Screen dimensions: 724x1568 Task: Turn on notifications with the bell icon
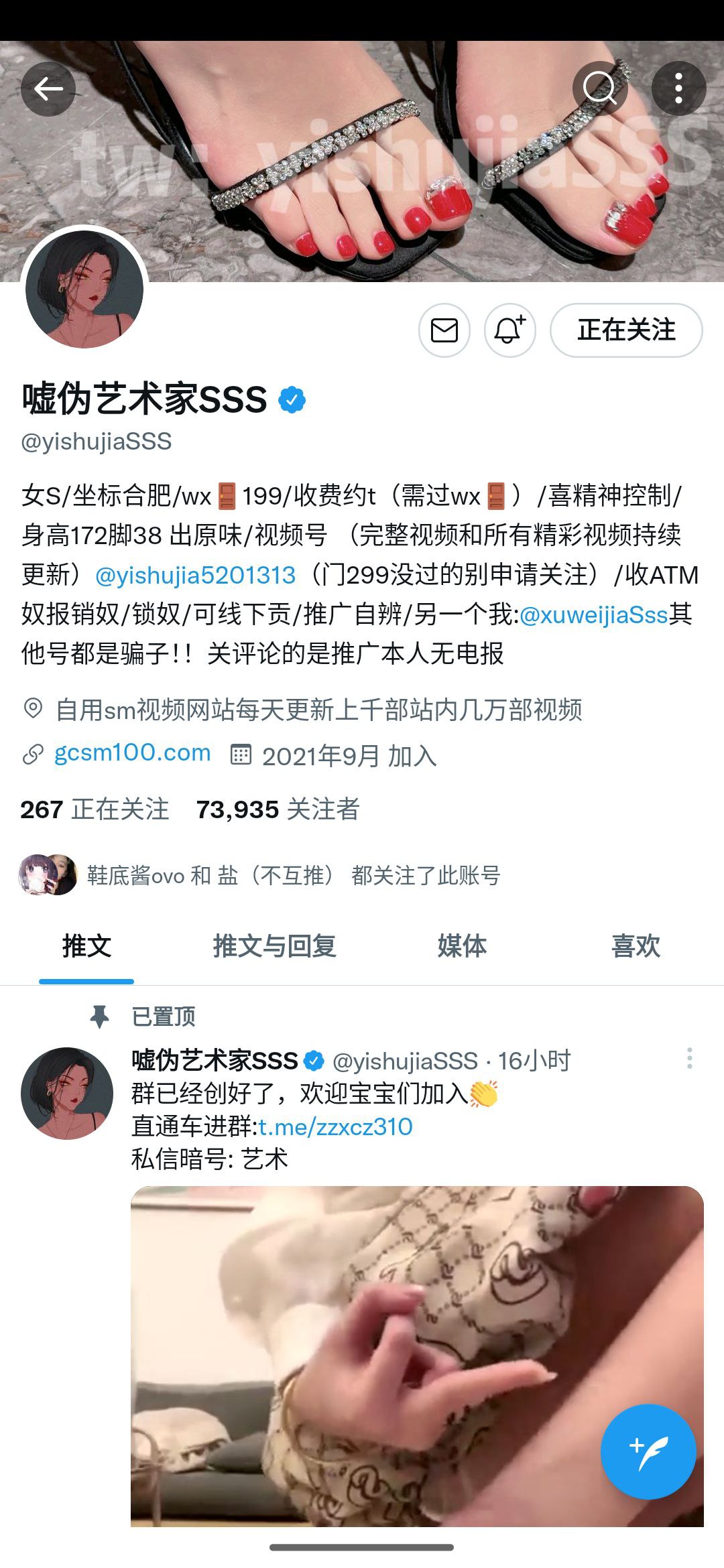[x=509, y=330]
